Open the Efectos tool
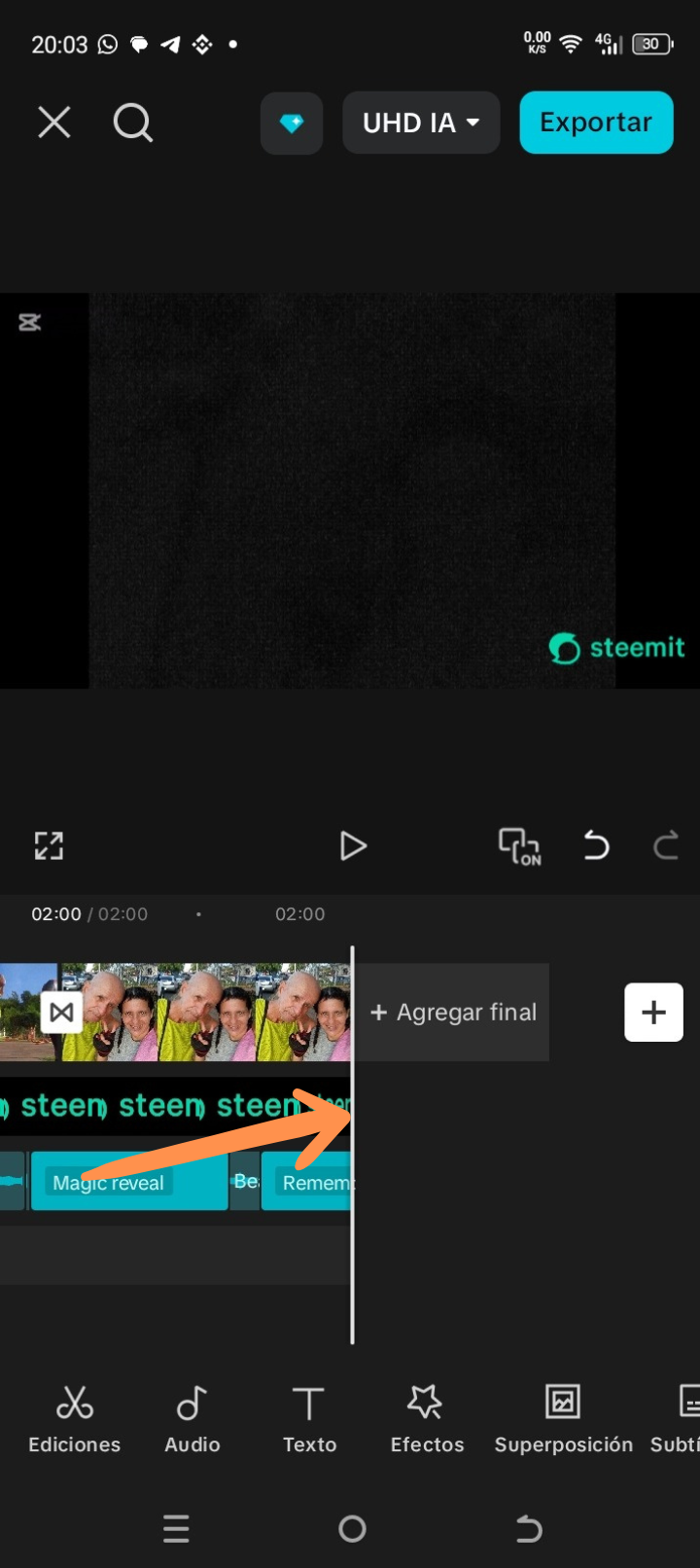Screen dimensions: 700x1568 pyautogui.click(x=427, y=1420)
